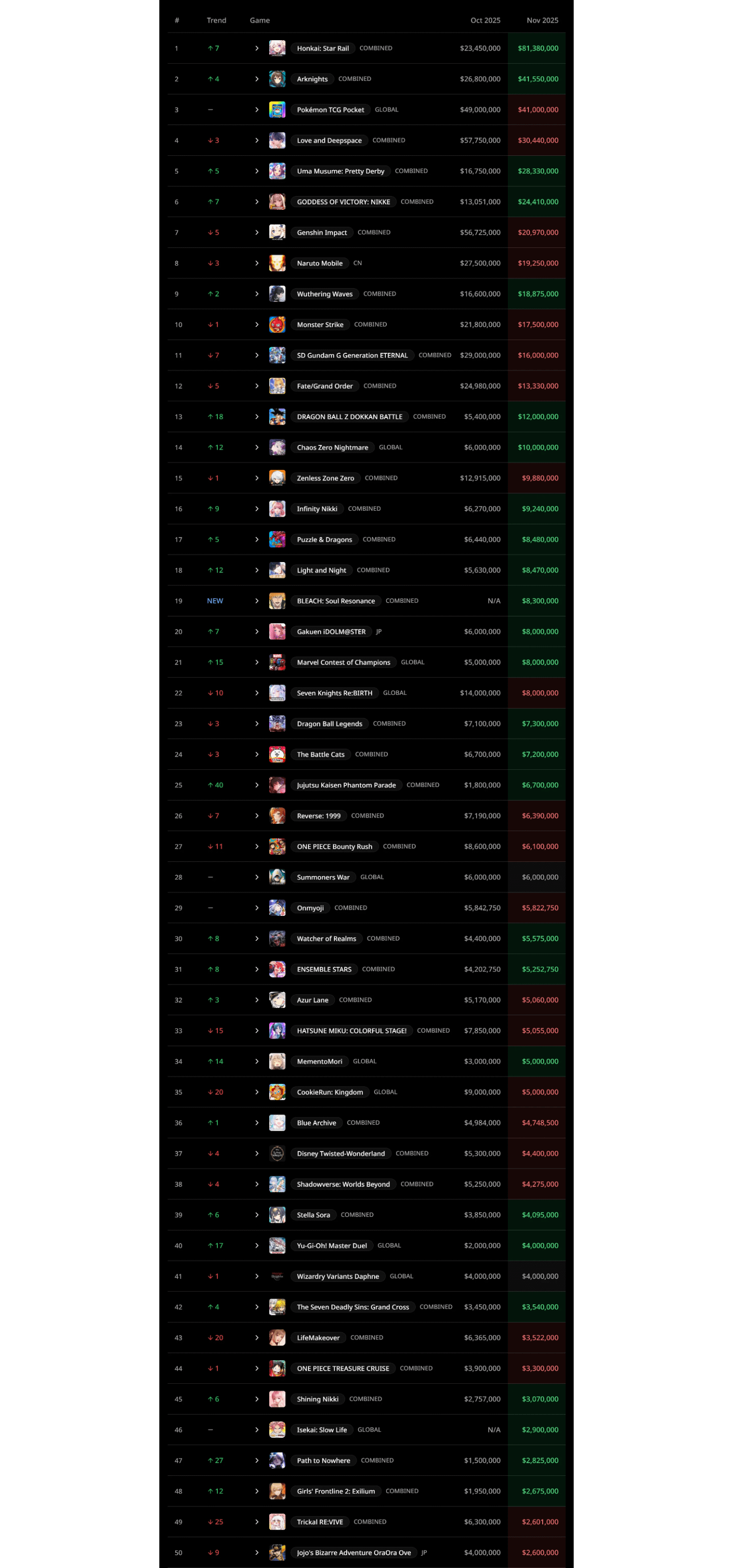Expand the Monster Strike row
This screenshot has height=1568, width=733.
click(x=257, y=324)
